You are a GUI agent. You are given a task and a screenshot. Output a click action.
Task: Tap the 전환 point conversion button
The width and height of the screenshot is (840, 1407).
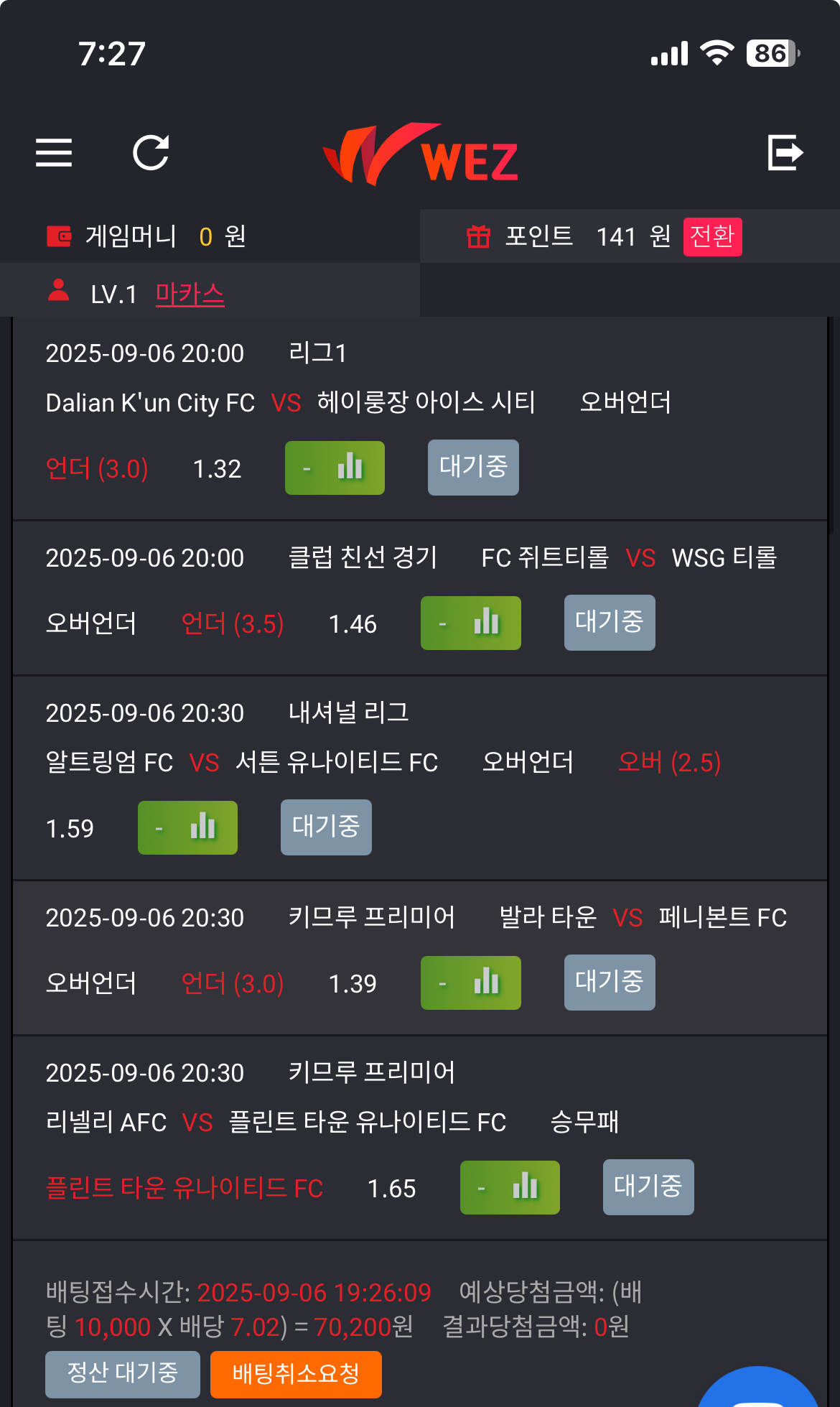(712, 236)
